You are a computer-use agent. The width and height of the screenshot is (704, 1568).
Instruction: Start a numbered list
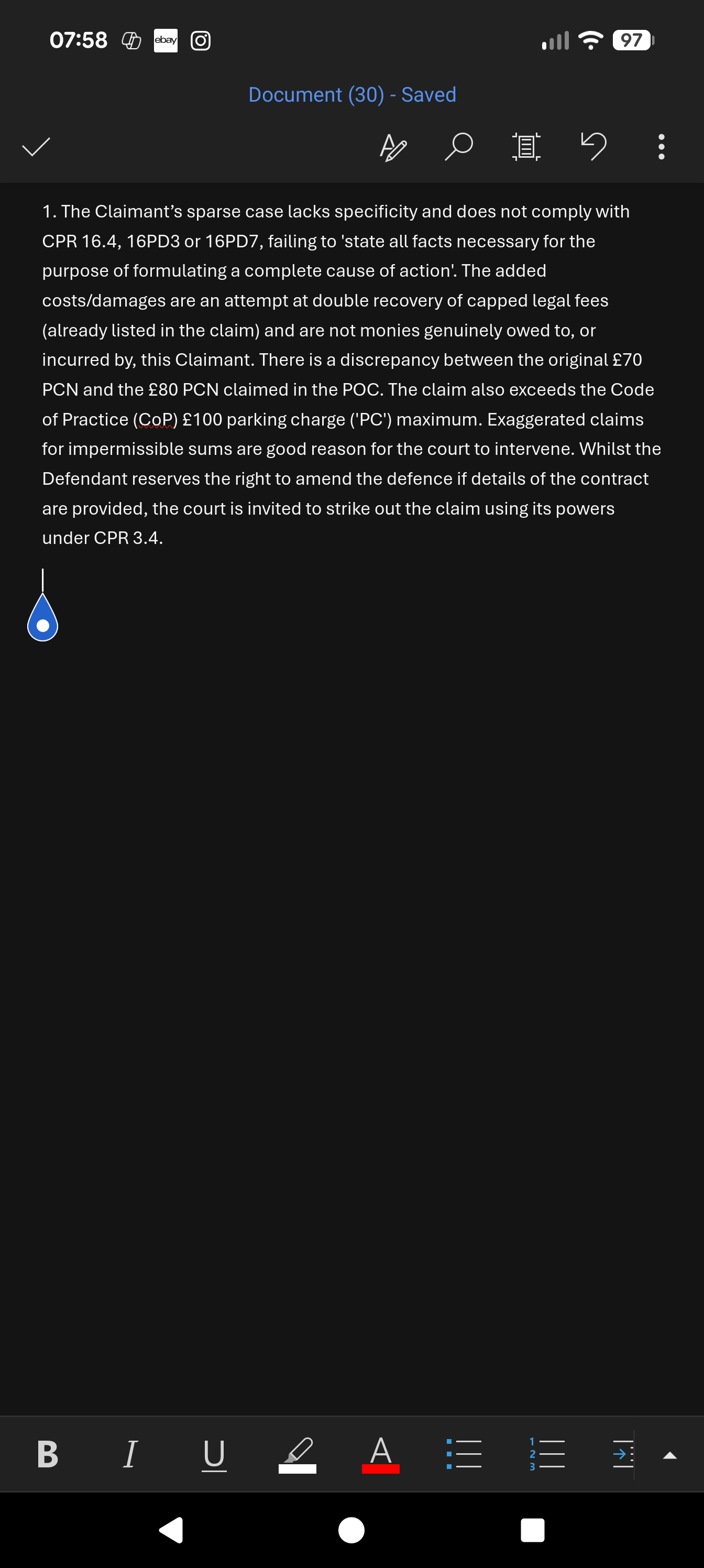tap(547, 1454)
